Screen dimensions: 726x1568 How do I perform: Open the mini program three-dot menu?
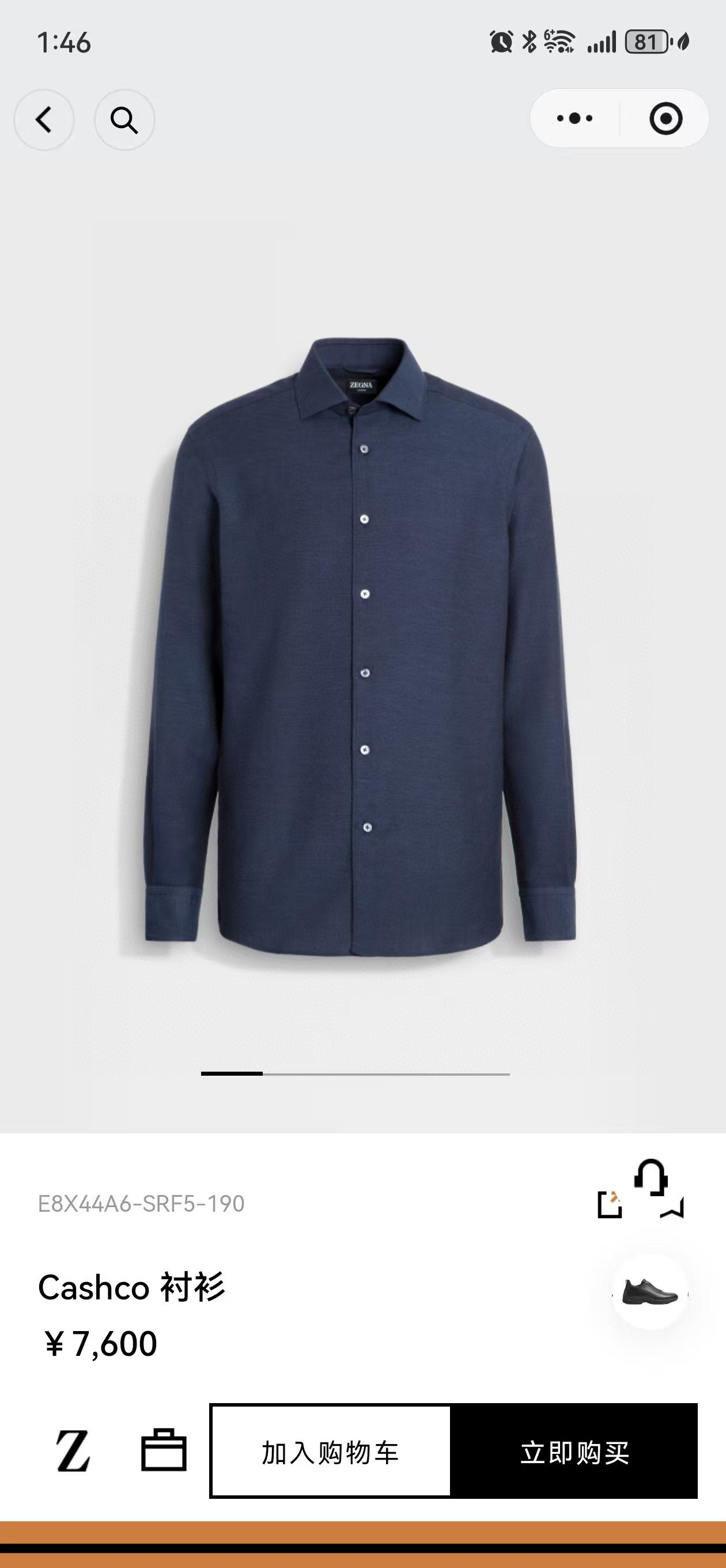point(574,119)
